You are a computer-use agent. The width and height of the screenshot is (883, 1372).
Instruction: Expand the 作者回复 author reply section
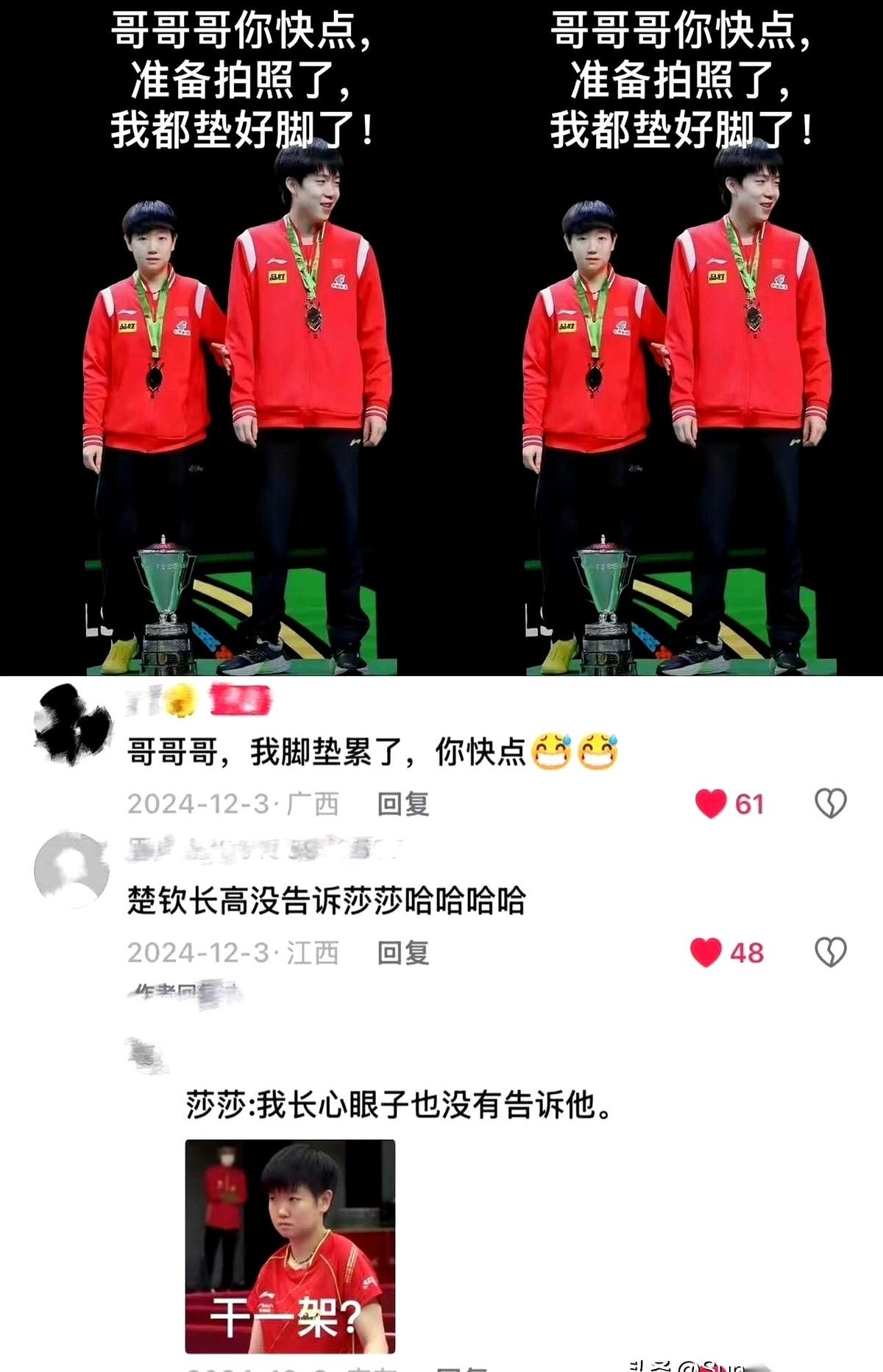click(184, 989)
